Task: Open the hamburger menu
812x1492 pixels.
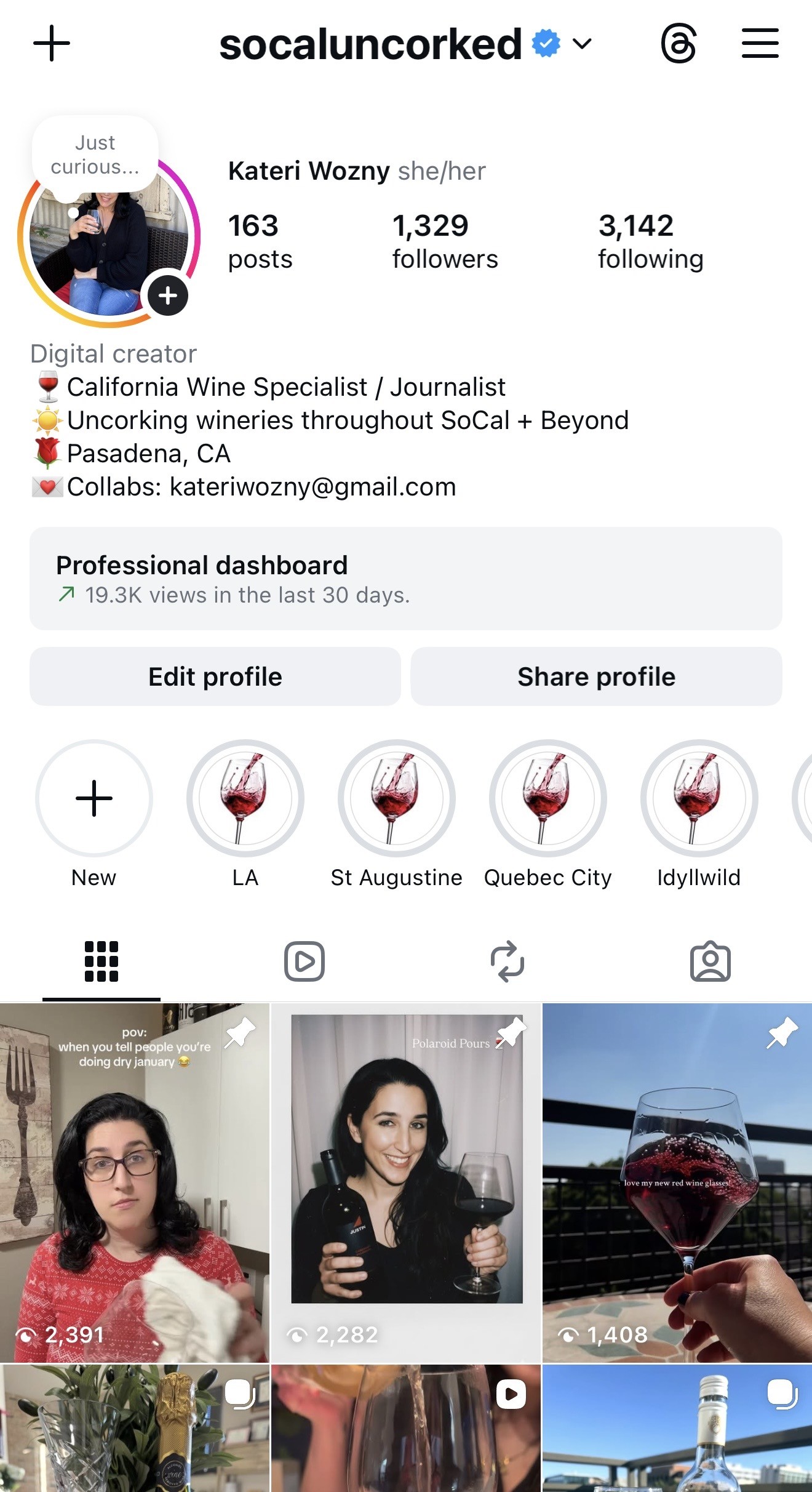Action: [760, 44]
